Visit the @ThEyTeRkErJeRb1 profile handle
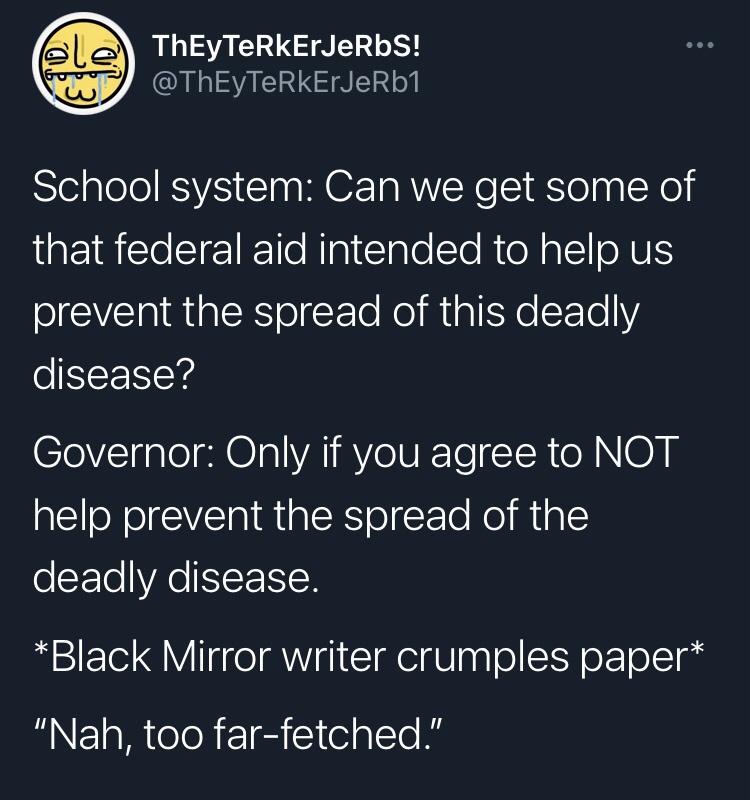Viewport: 750px width, 800px height. [x=286, y=83]
